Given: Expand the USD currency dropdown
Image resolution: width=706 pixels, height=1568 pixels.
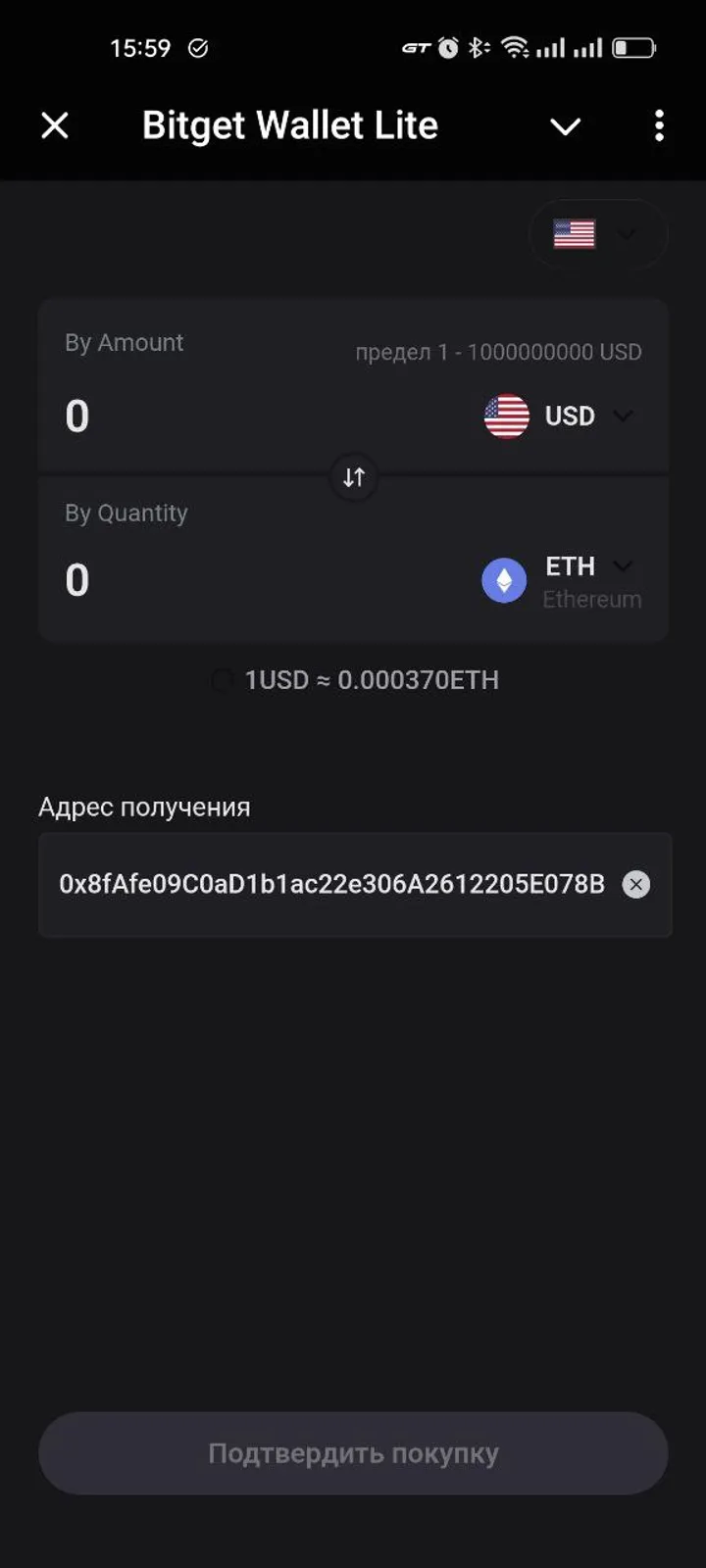Looking at the screenshot, I should (x=624, y=416).
